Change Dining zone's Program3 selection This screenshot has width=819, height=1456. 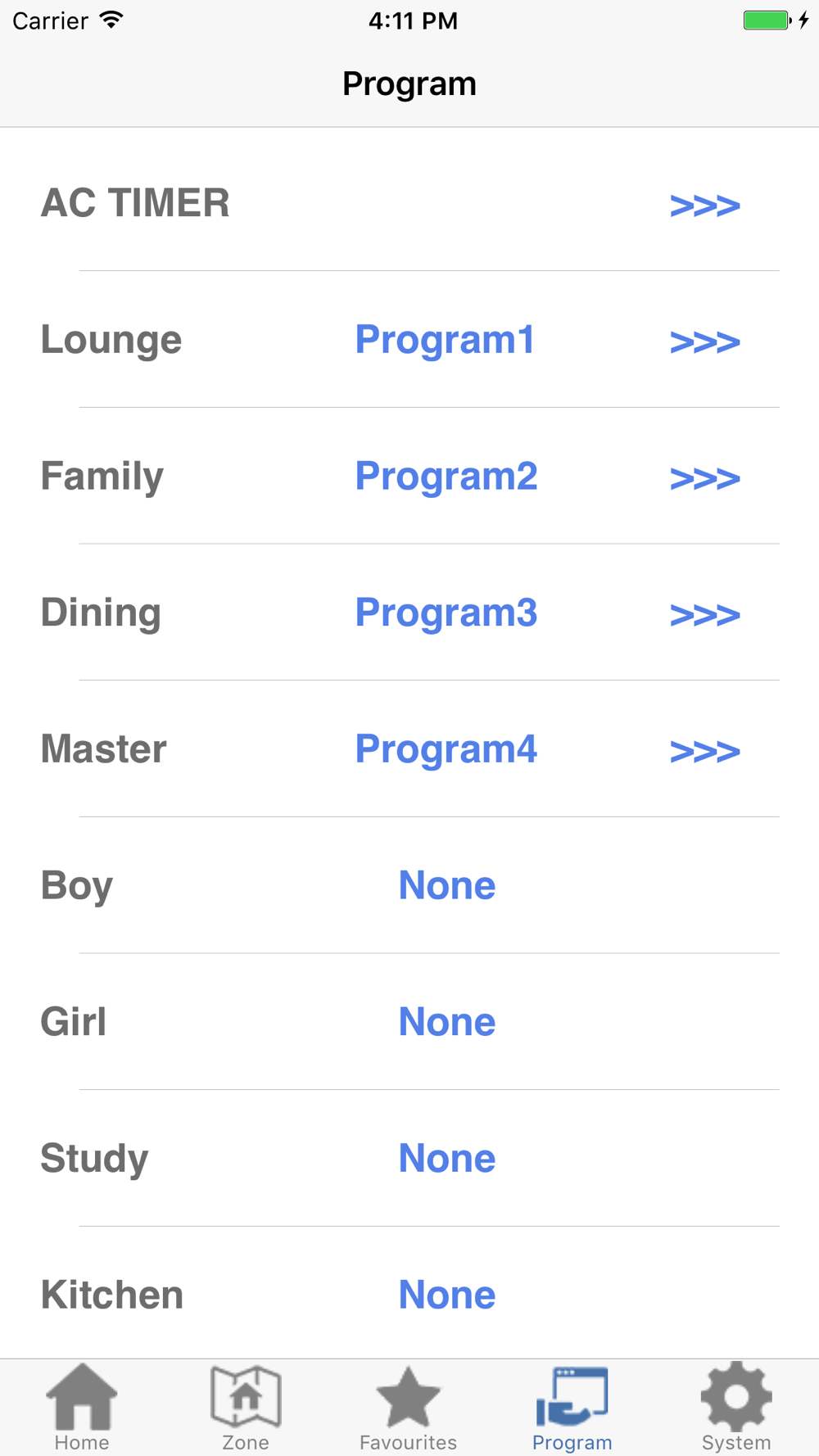pyautogui.click(x=446, y=613)
